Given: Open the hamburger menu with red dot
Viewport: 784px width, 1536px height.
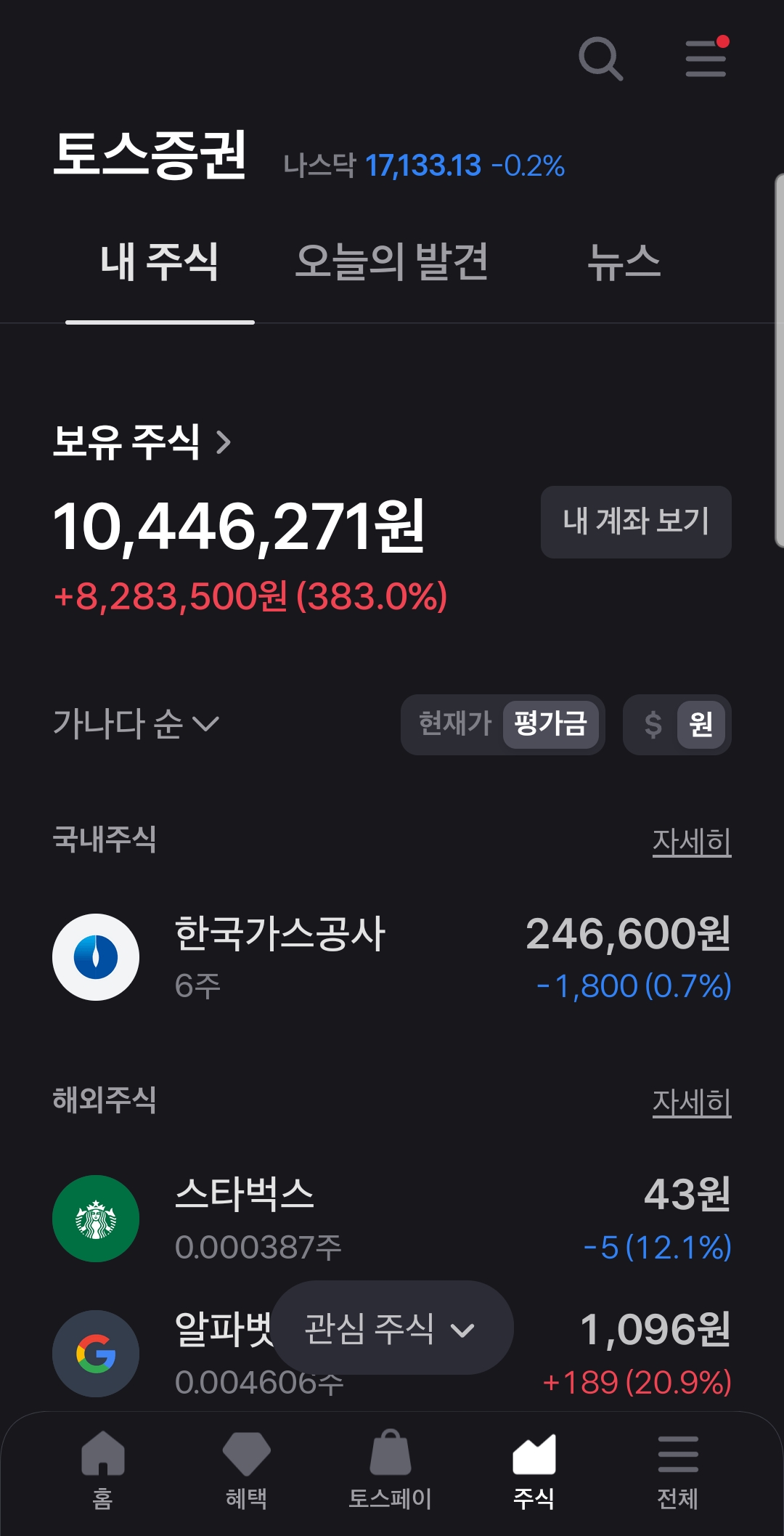Looking at the screenshot, I should (x=706, y=57).
